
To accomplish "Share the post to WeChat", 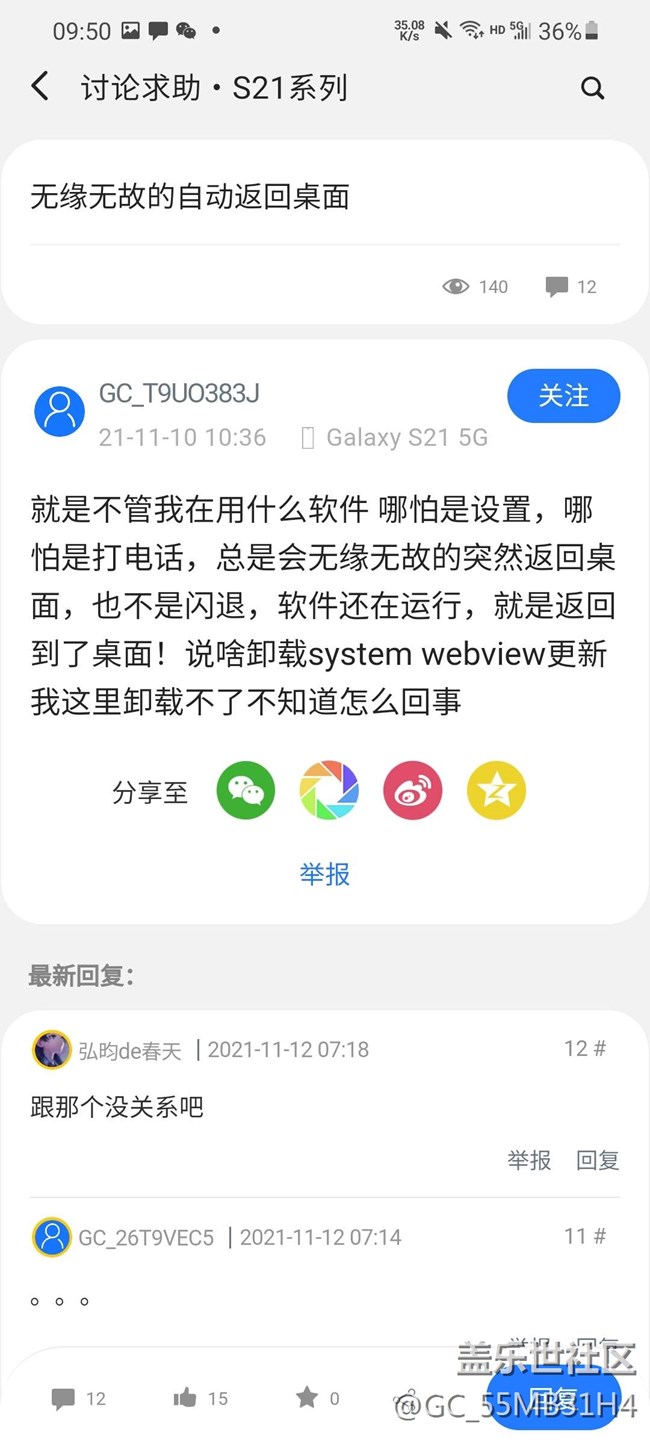I will click(x=245, y=791).
